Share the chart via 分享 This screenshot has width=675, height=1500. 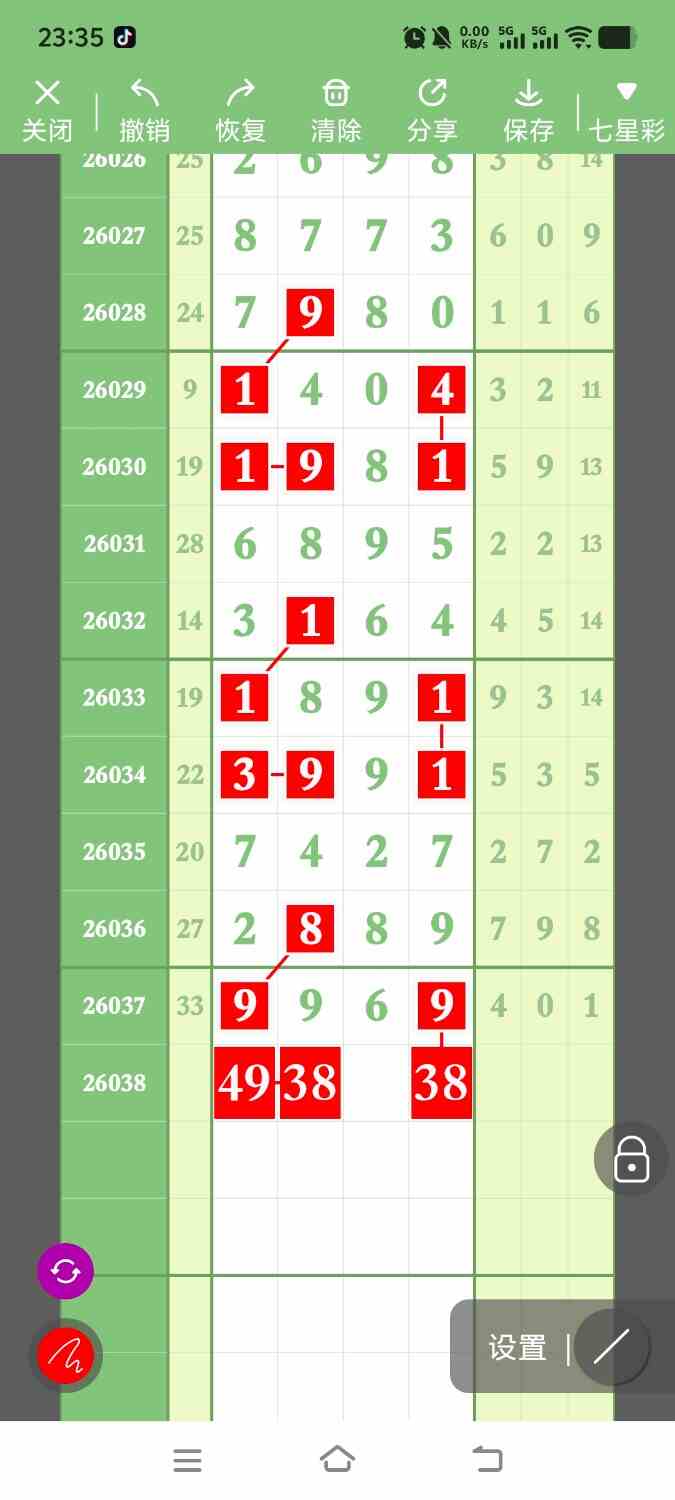[432, 110]
